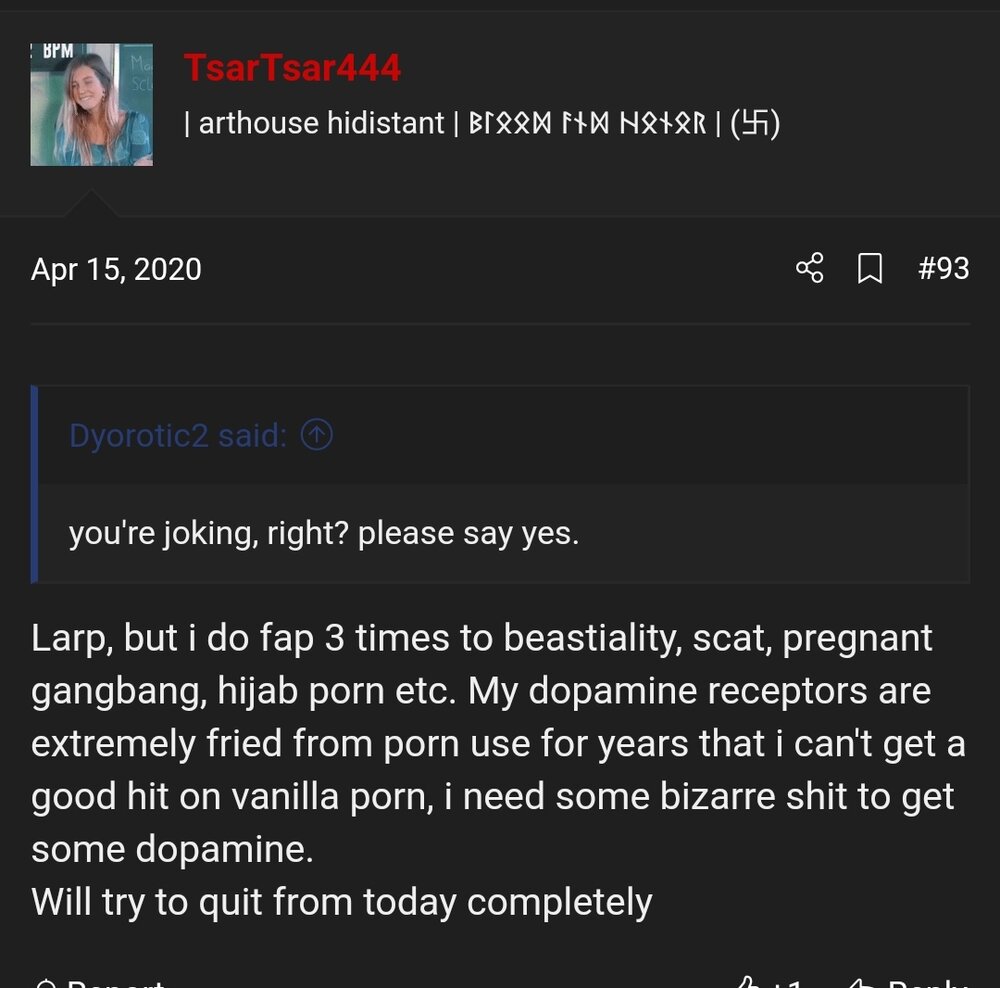Tap TsarTsar444's avatar picture

tap(91, 104)
